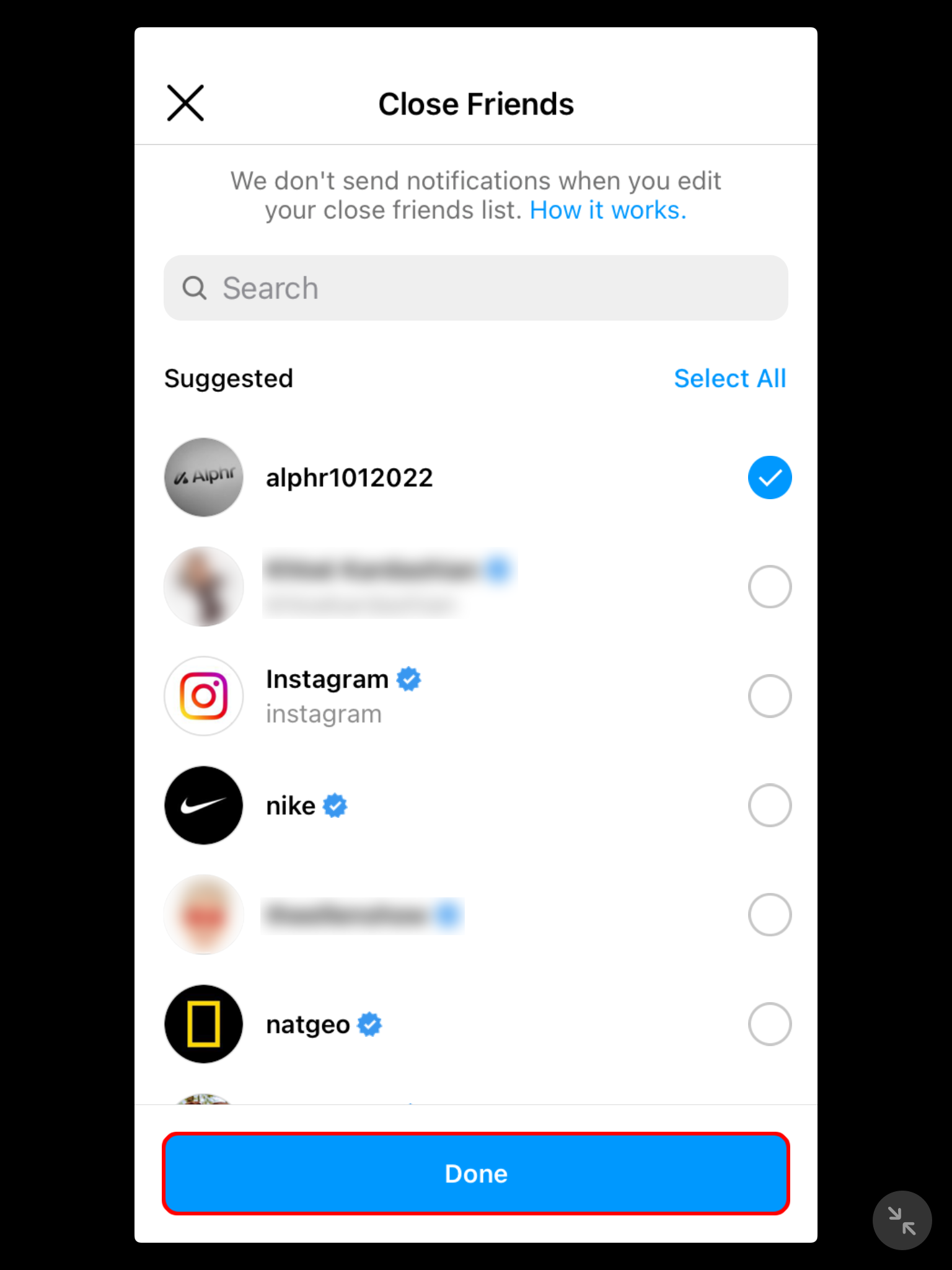Add nike to close friends
The width and height of the screenshot is (952, 1270).
[x=769, y=806]
